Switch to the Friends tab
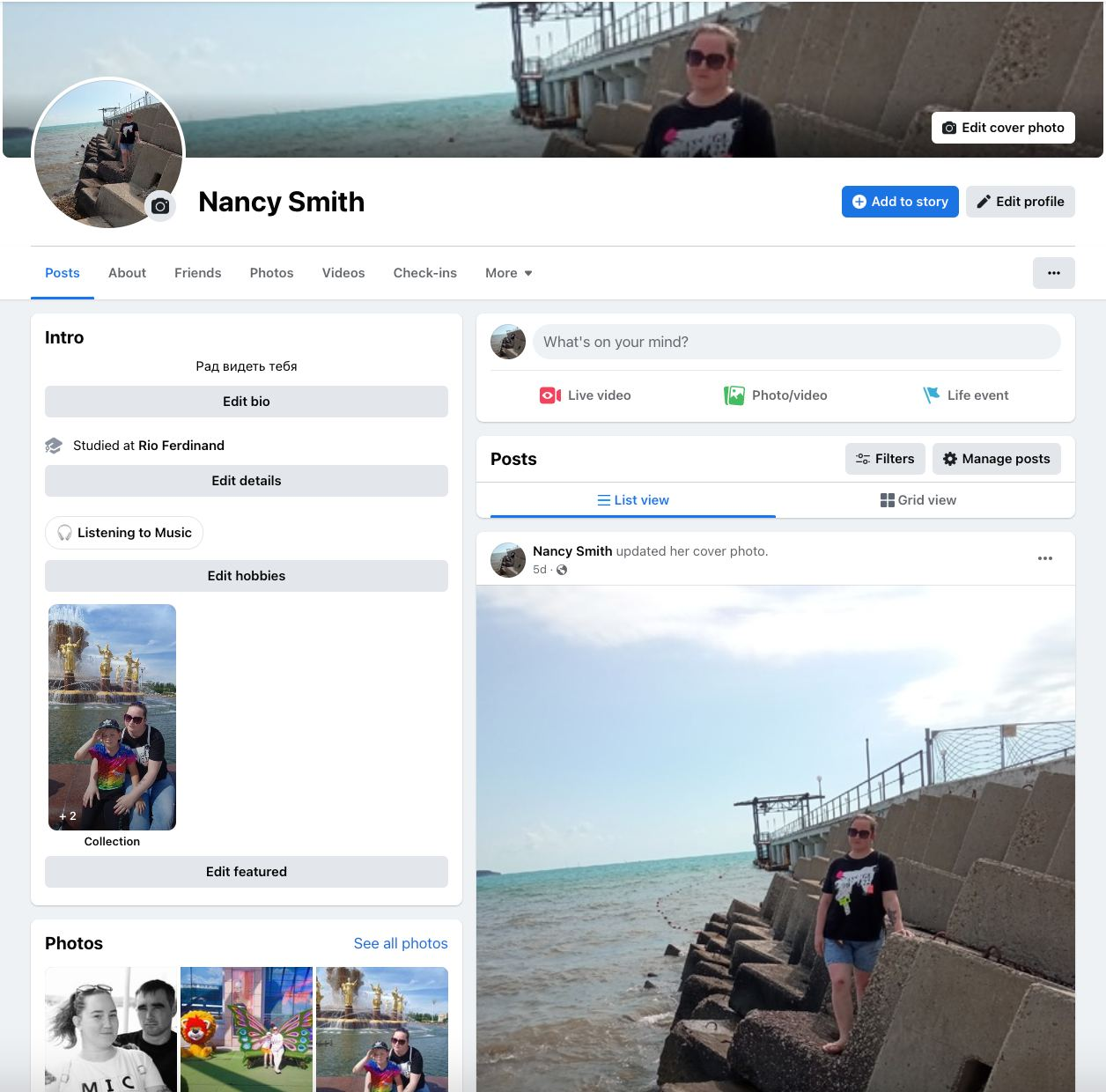 [x=197, y=273]
